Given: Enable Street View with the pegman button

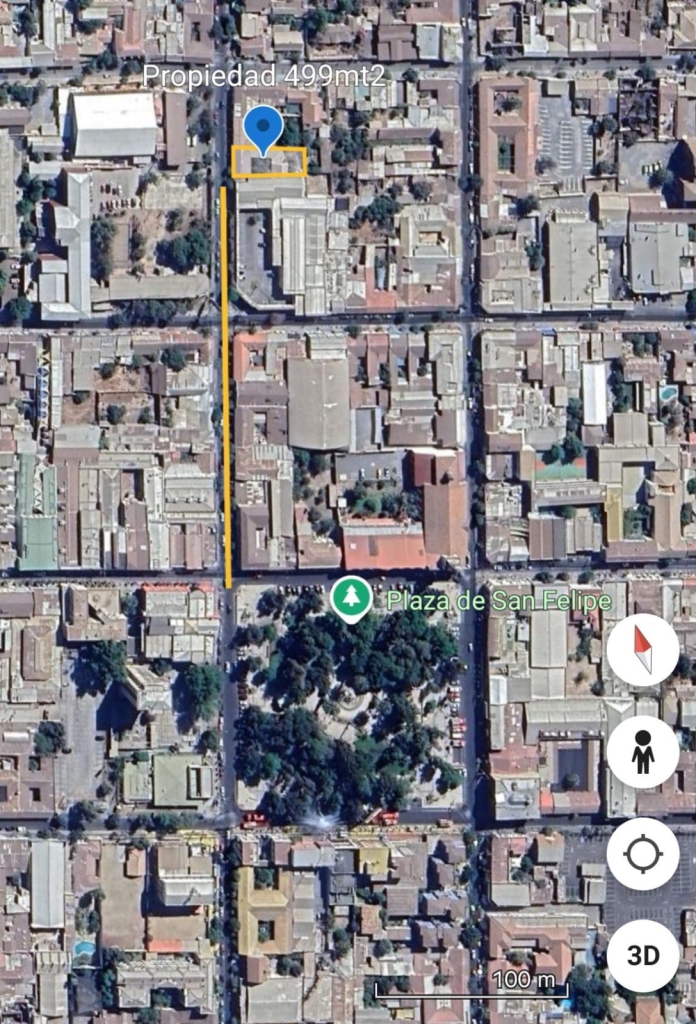Looking at the screenshot, I should pyautogui.click(x=642, y=752).
